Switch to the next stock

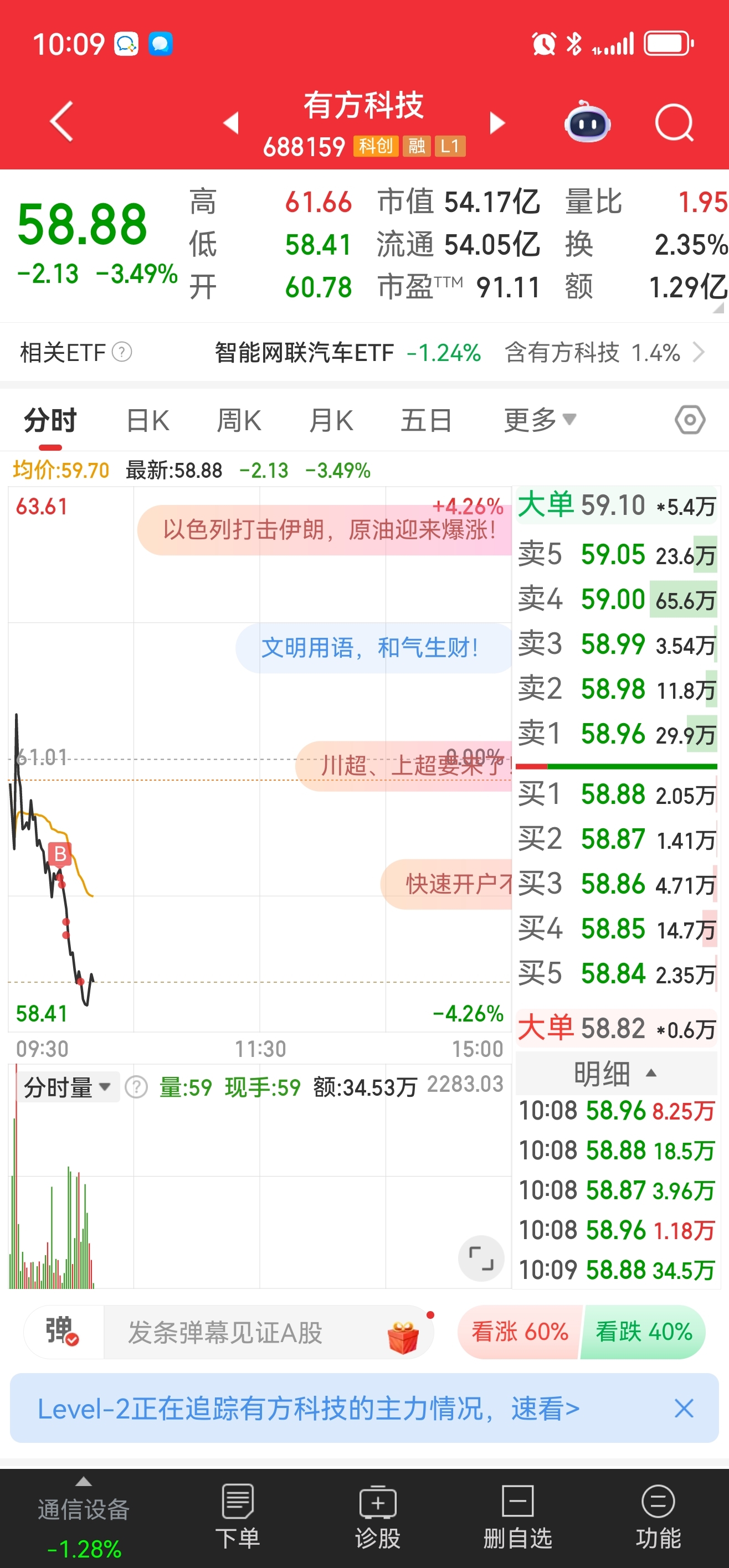497,123
